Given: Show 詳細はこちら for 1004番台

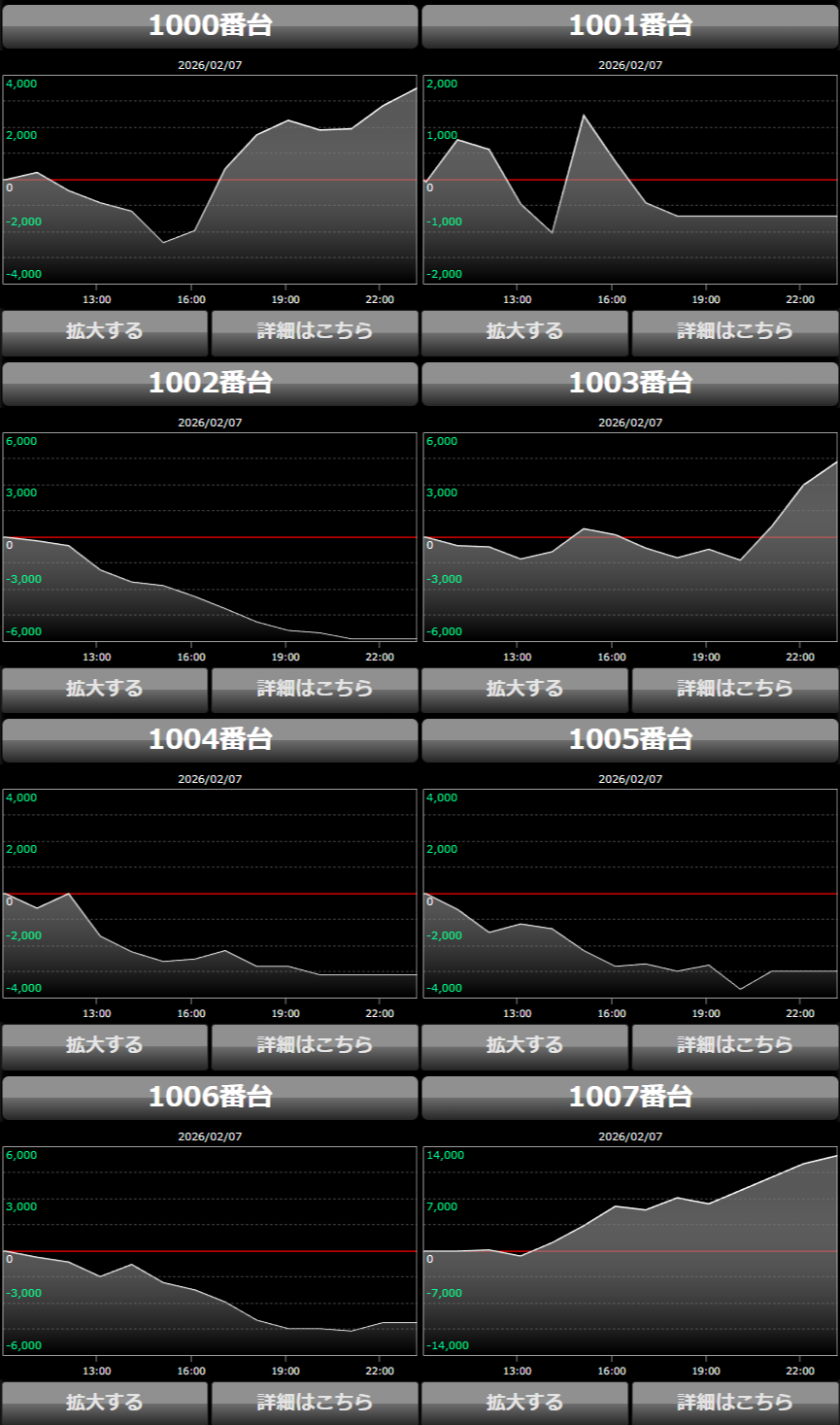Looking at the screenshot, I should (x=315, y=1046).
